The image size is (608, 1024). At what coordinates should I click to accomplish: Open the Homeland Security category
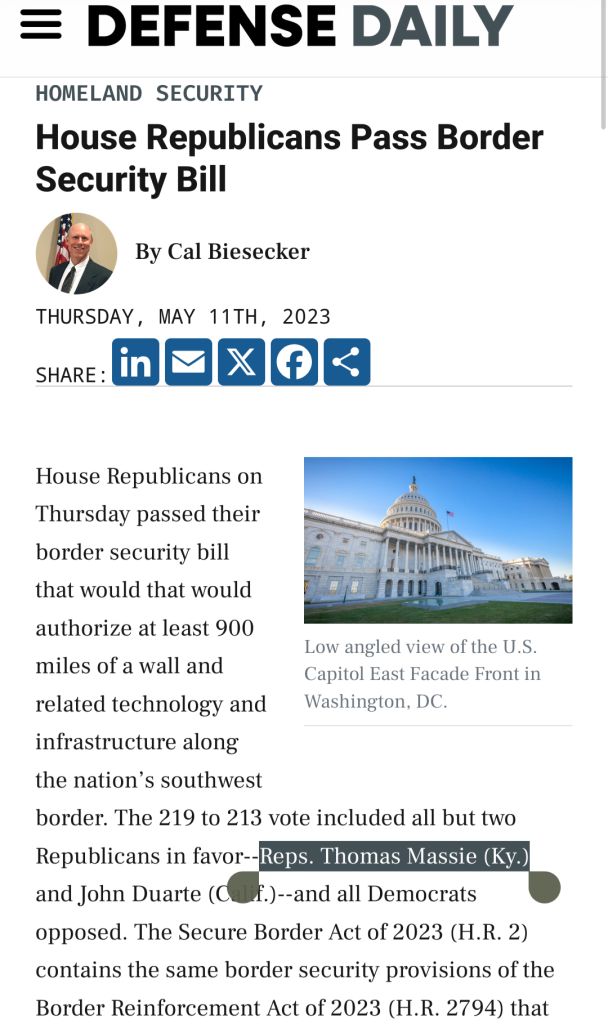point(149,93)
